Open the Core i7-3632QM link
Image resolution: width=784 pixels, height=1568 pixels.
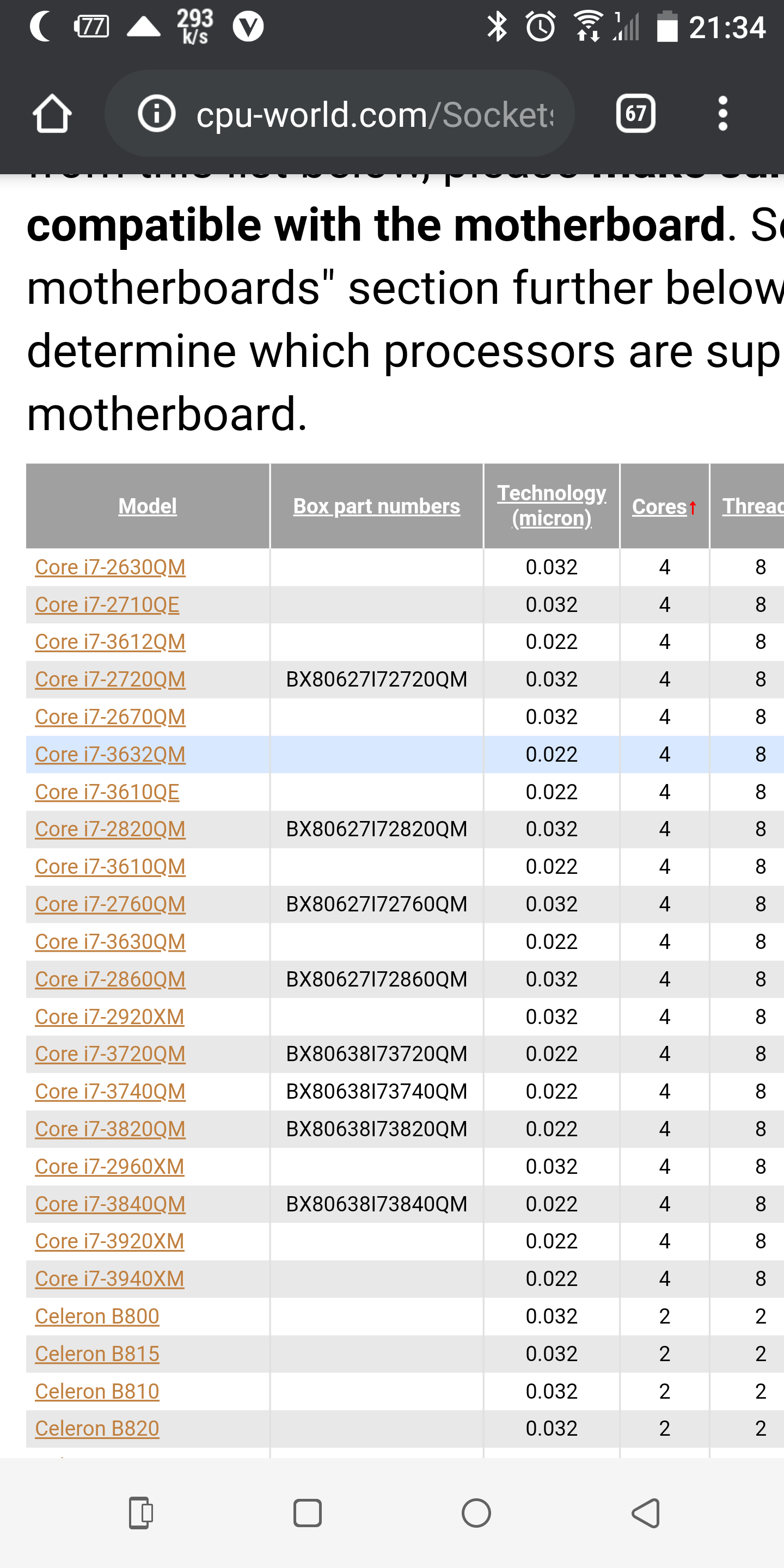[110, 755]
